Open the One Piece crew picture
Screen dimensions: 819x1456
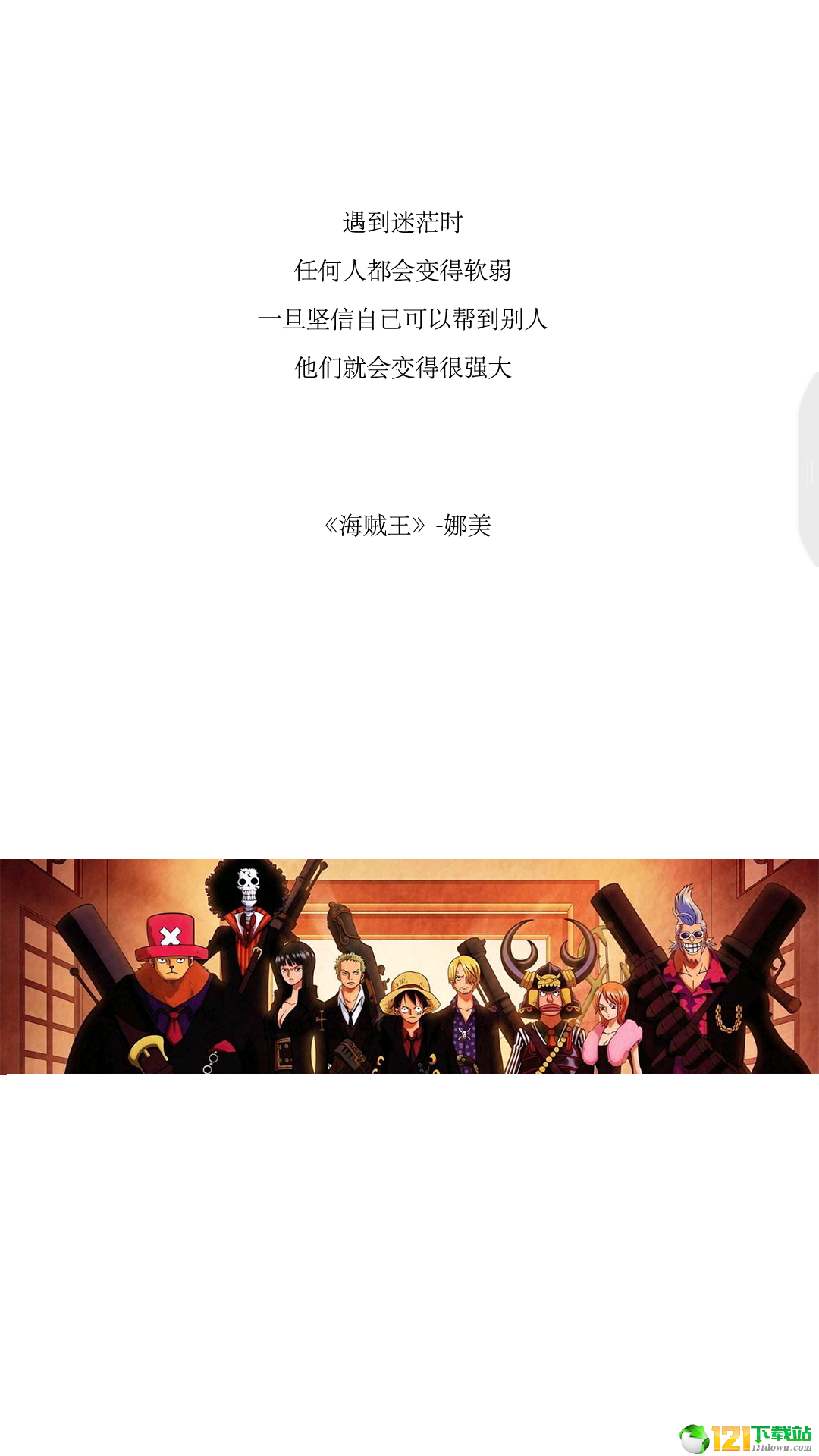coord(409,965)
